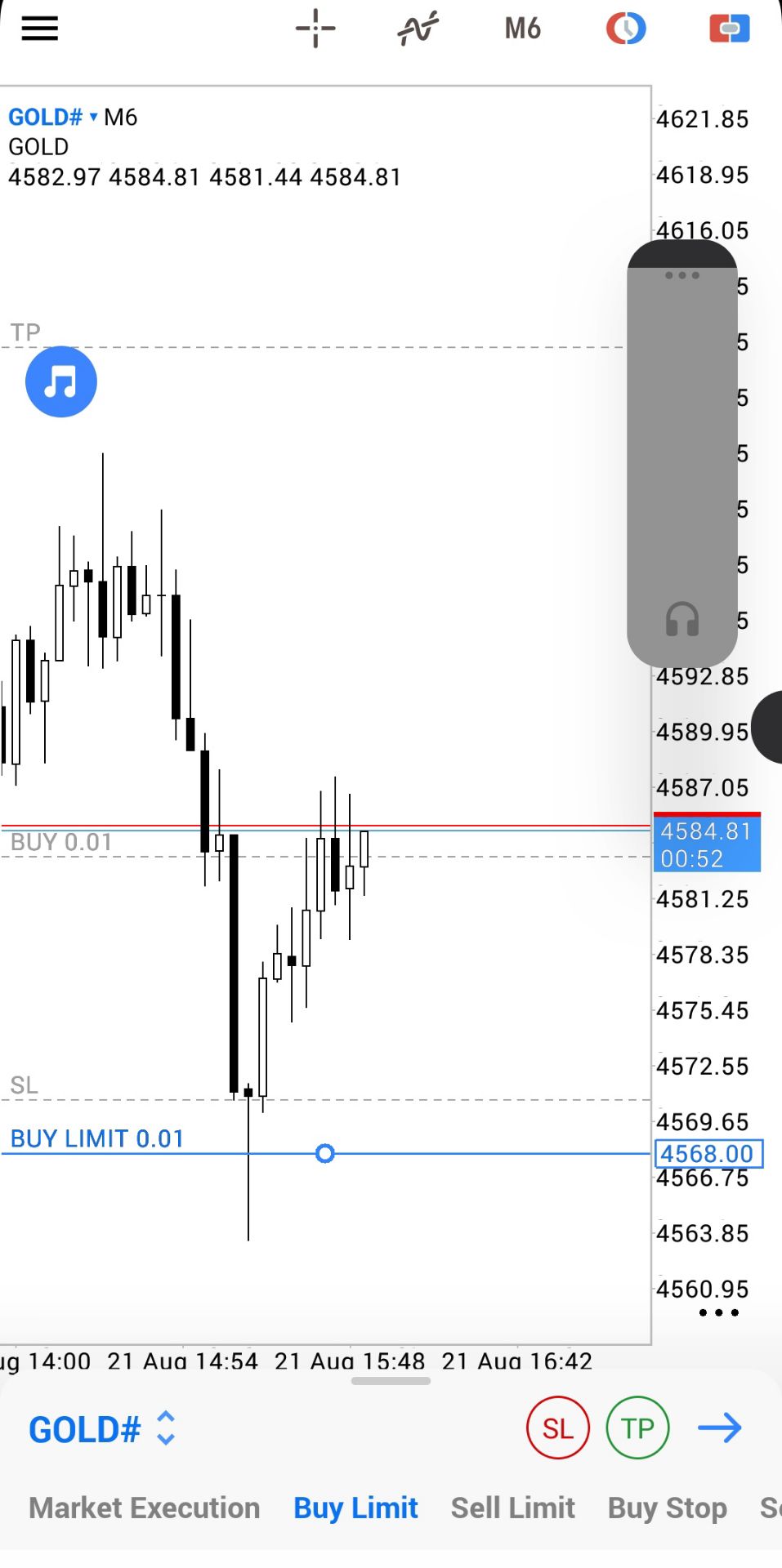Viewport: 782px width, 1568px height.
Task: Switch to Buy Stop order type
Action: point(667,1508)
